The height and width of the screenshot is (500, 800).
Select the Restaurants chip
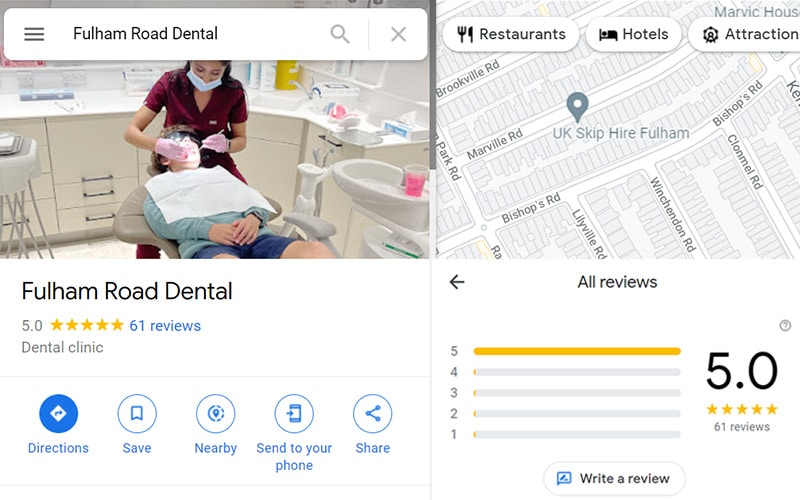510,34
